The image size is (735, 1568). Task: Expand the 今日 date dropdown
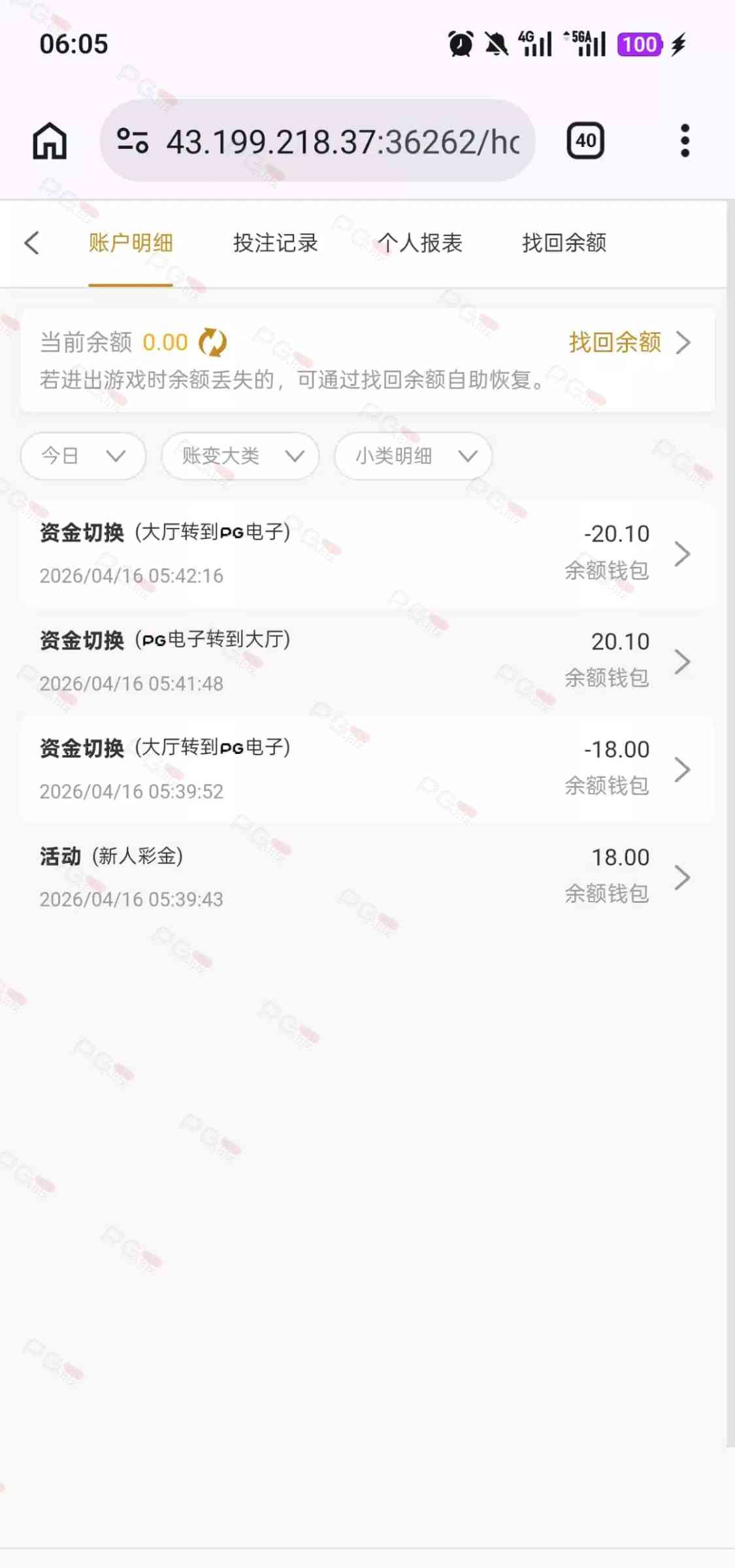coord(83,456)
